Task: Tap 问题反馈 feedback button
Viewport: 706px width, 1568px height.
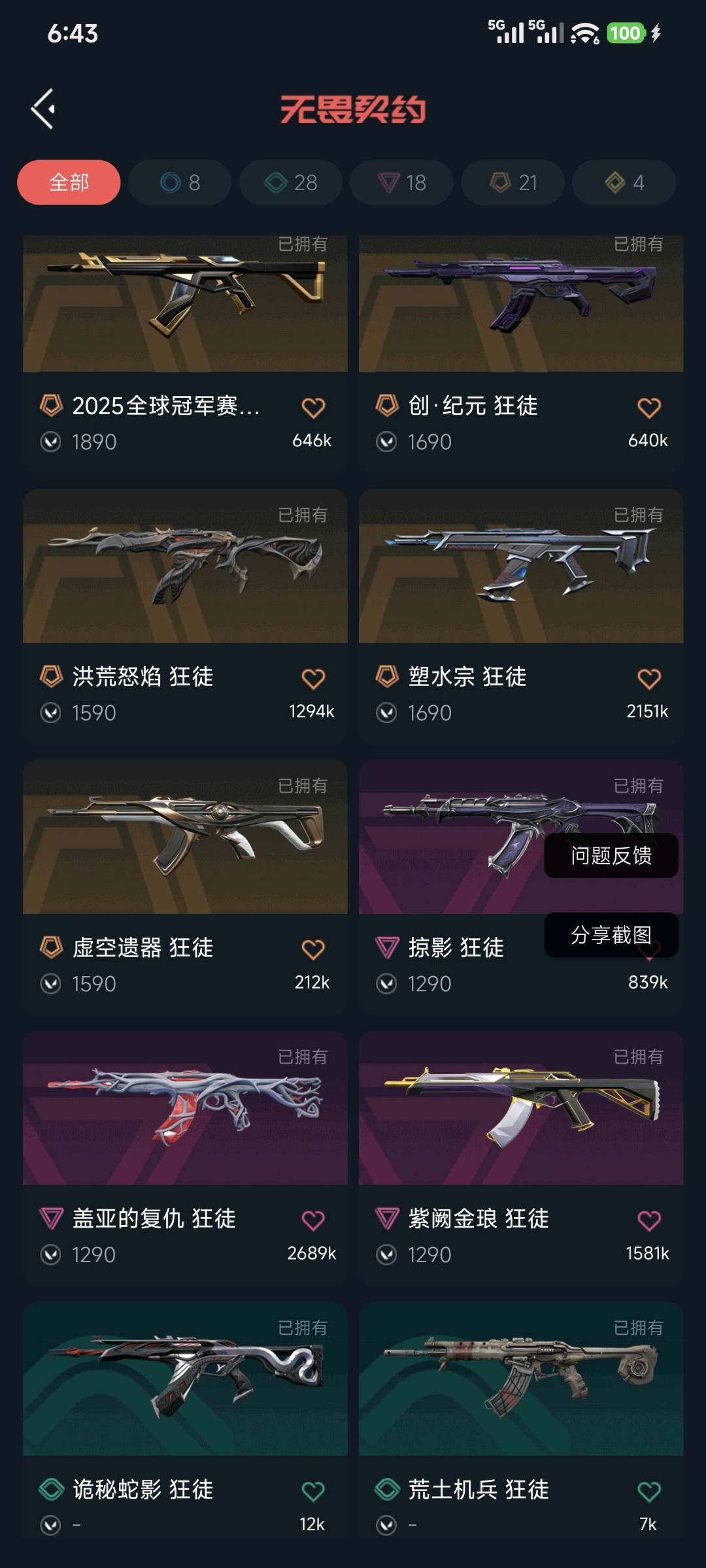Action: coord(611,855)
